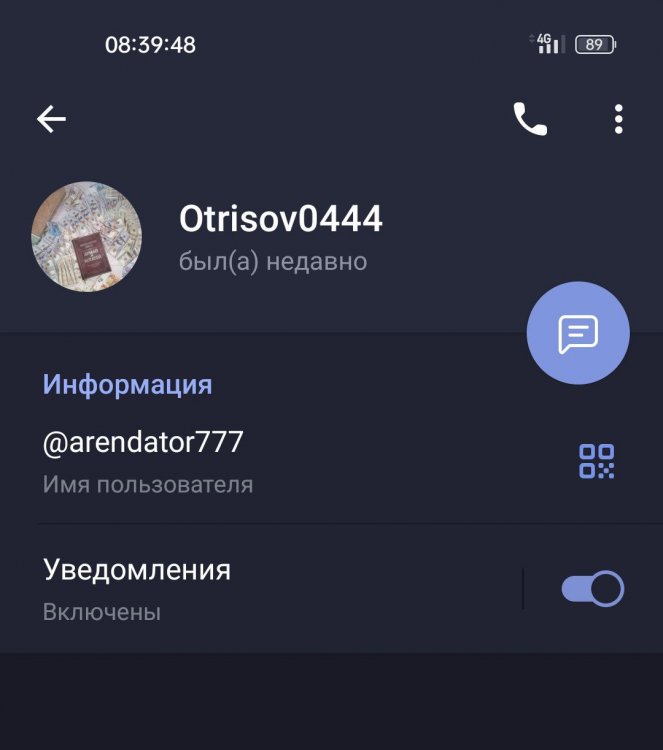Go back with the arrow icon
This screenshot has width=663, height=750.
(x=51, y=120)
